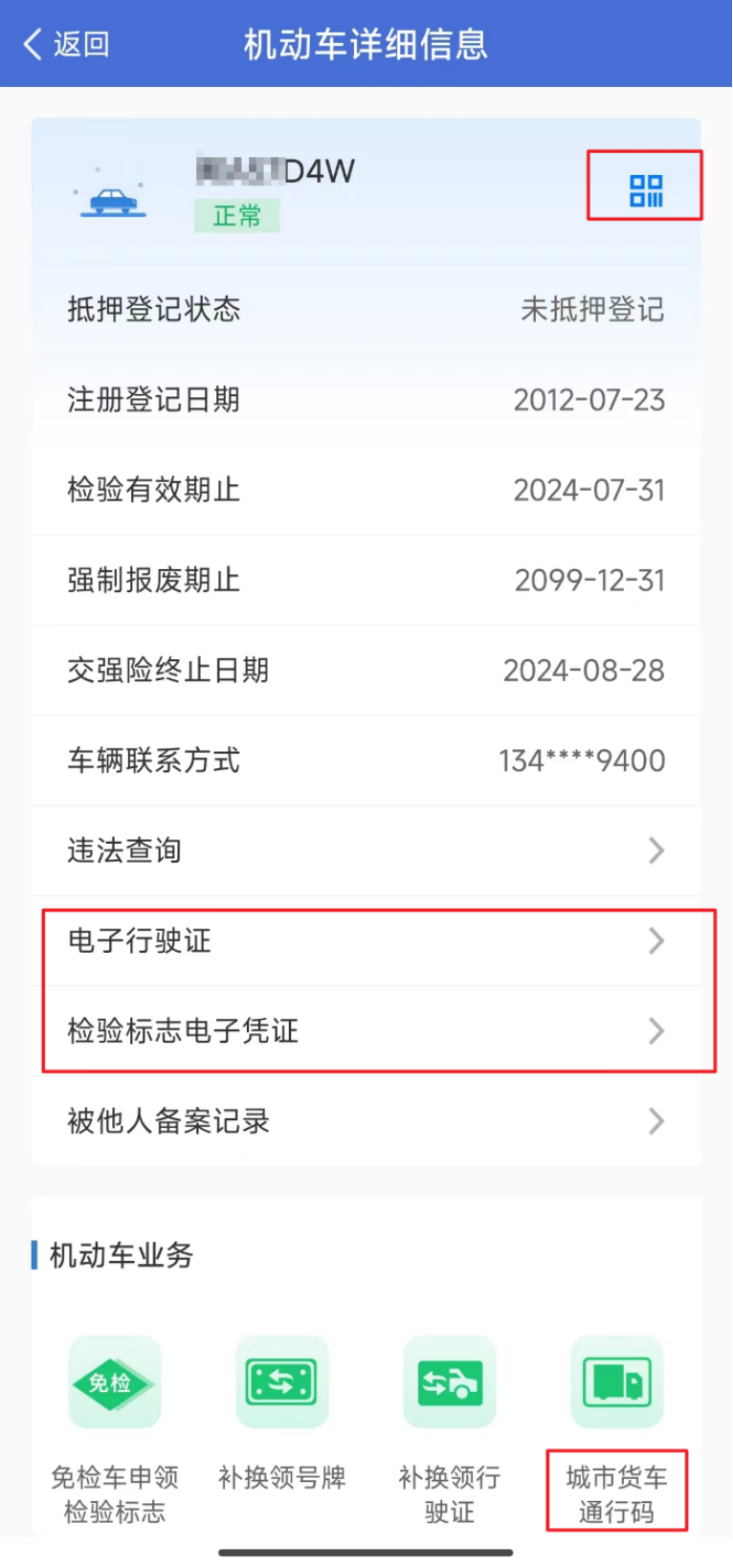
Task: Tap the back arrow chevron icon
Action: pyautogui.click(x=29, y=43)
